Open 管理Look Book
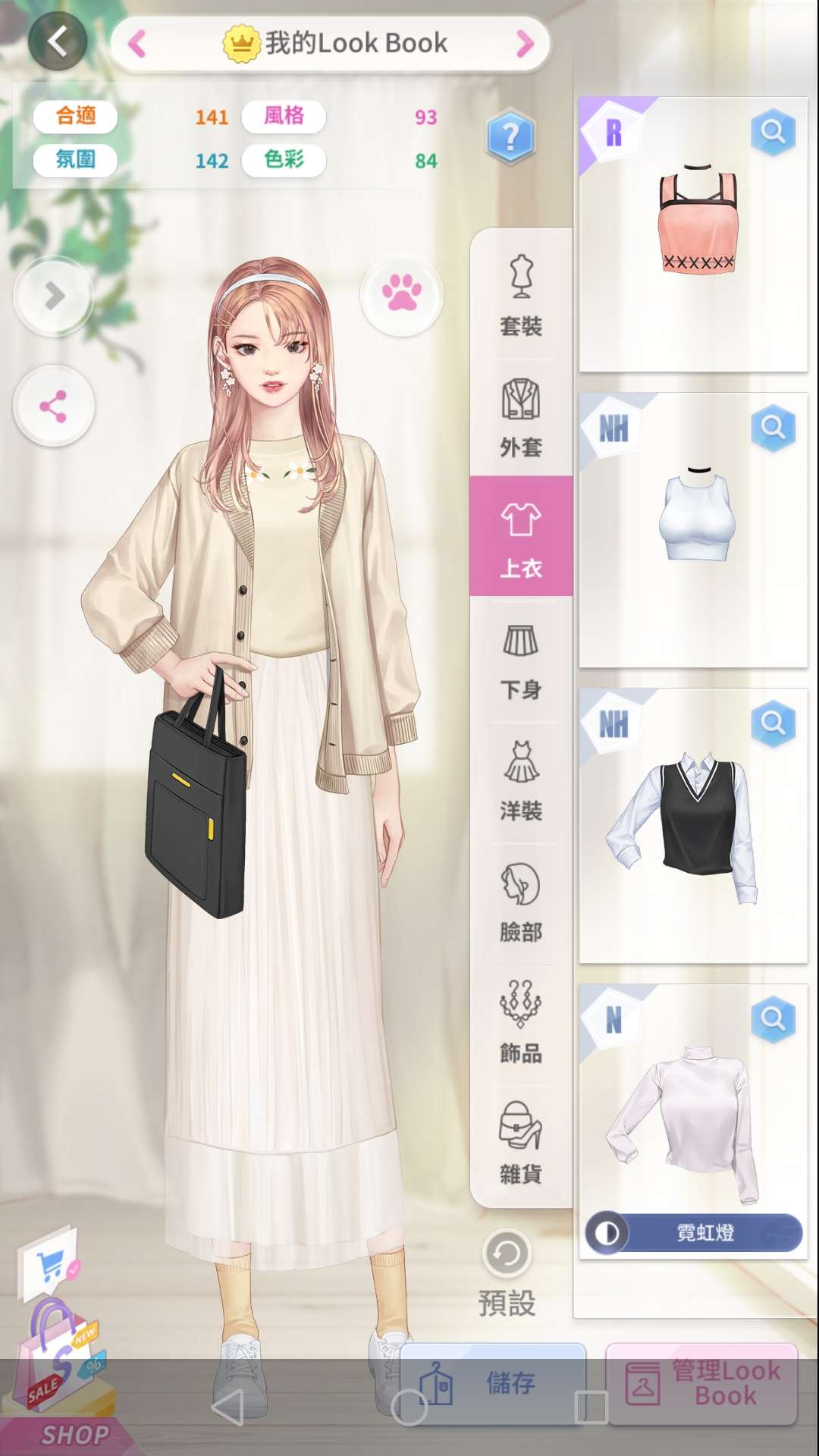Screen dimensions: 819x1456 click(702, 1384)
